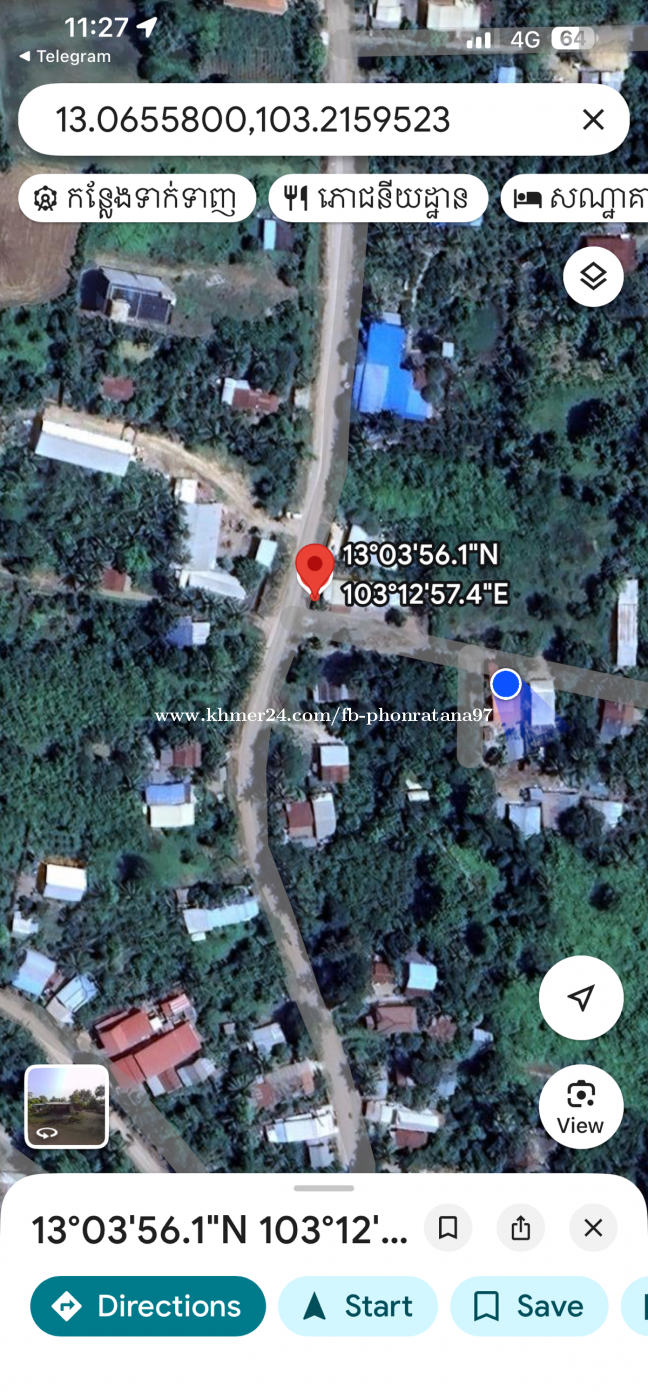Image resolution: width=648 pixels, height=1400 pixels.
Task: Close the place details sheet
Action: coord(593,1228)
